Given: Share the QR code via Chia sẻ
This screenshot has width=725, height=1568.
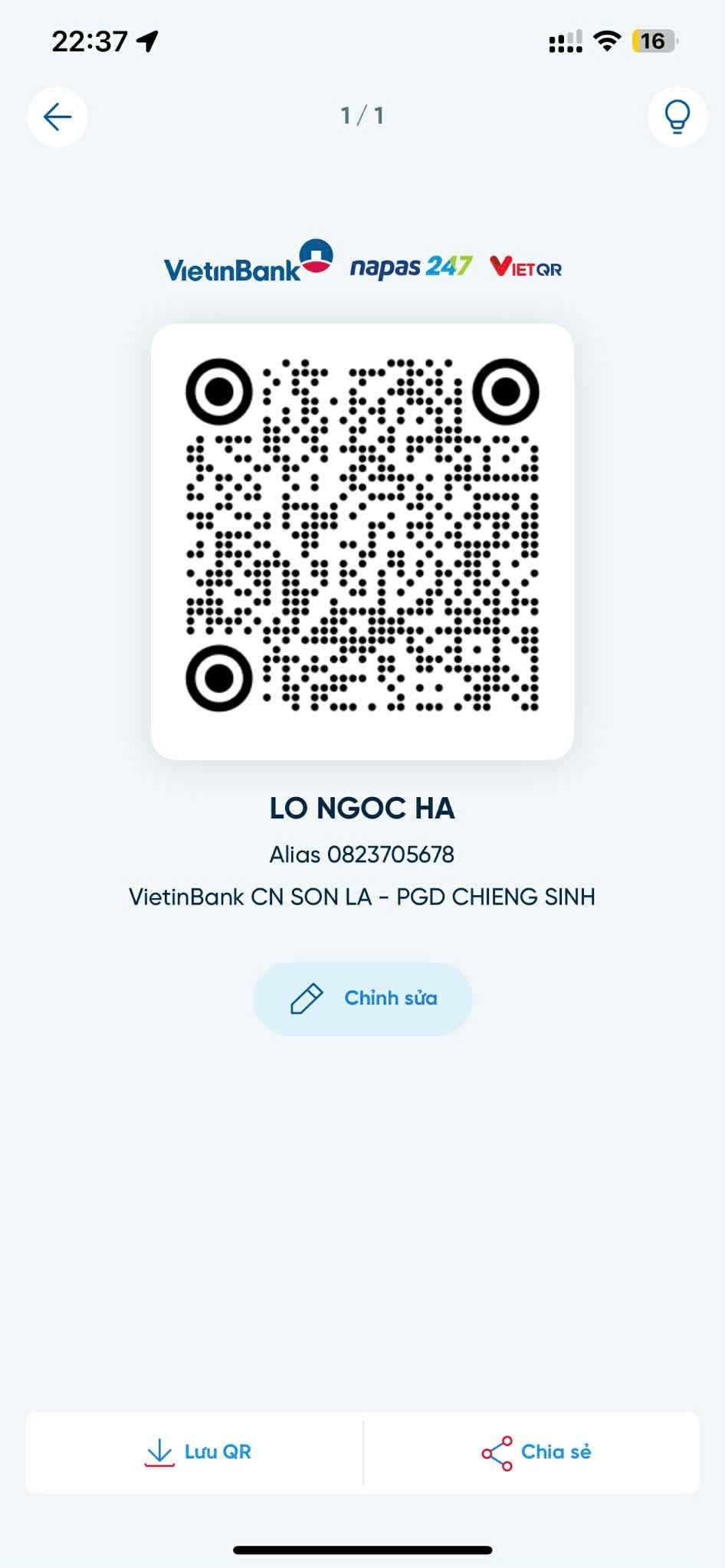Looking at the screenshot, I should [536, 1452].
